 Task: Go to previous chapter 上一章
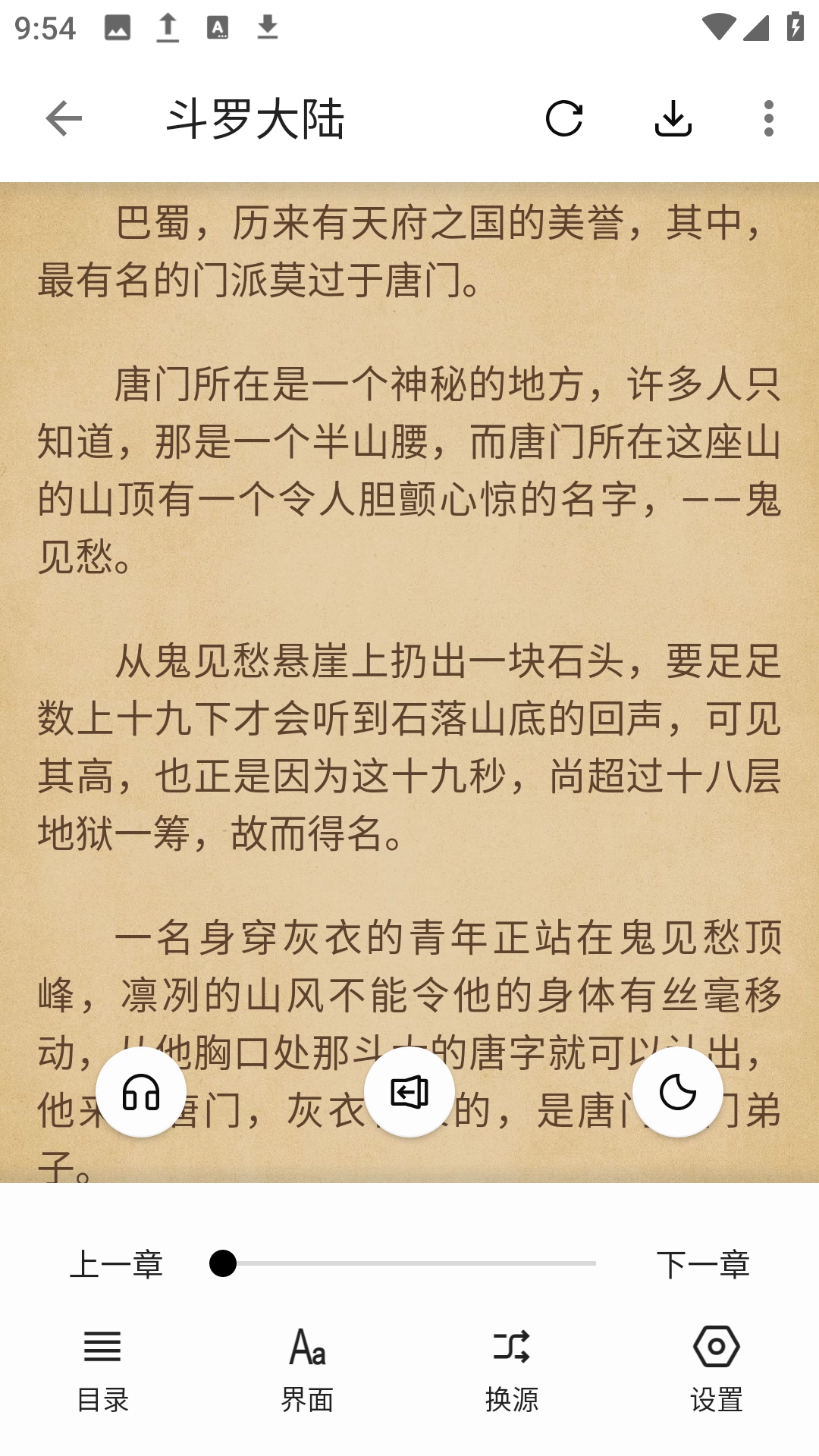coord(117,1264)
